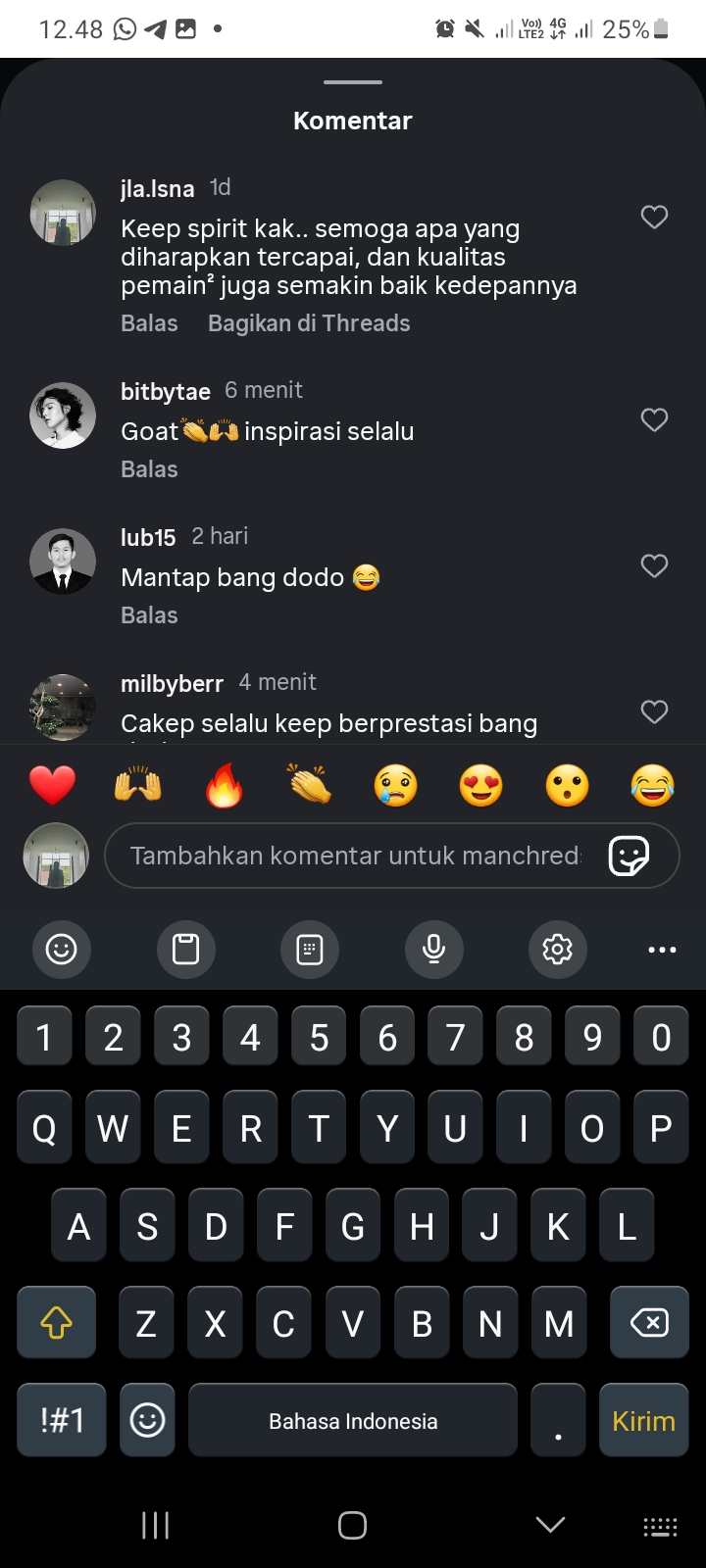Image resolution: width=706 pixels, height=1568 pixels.
Task: Like milbyberr's comment
Action: [654, 711]
